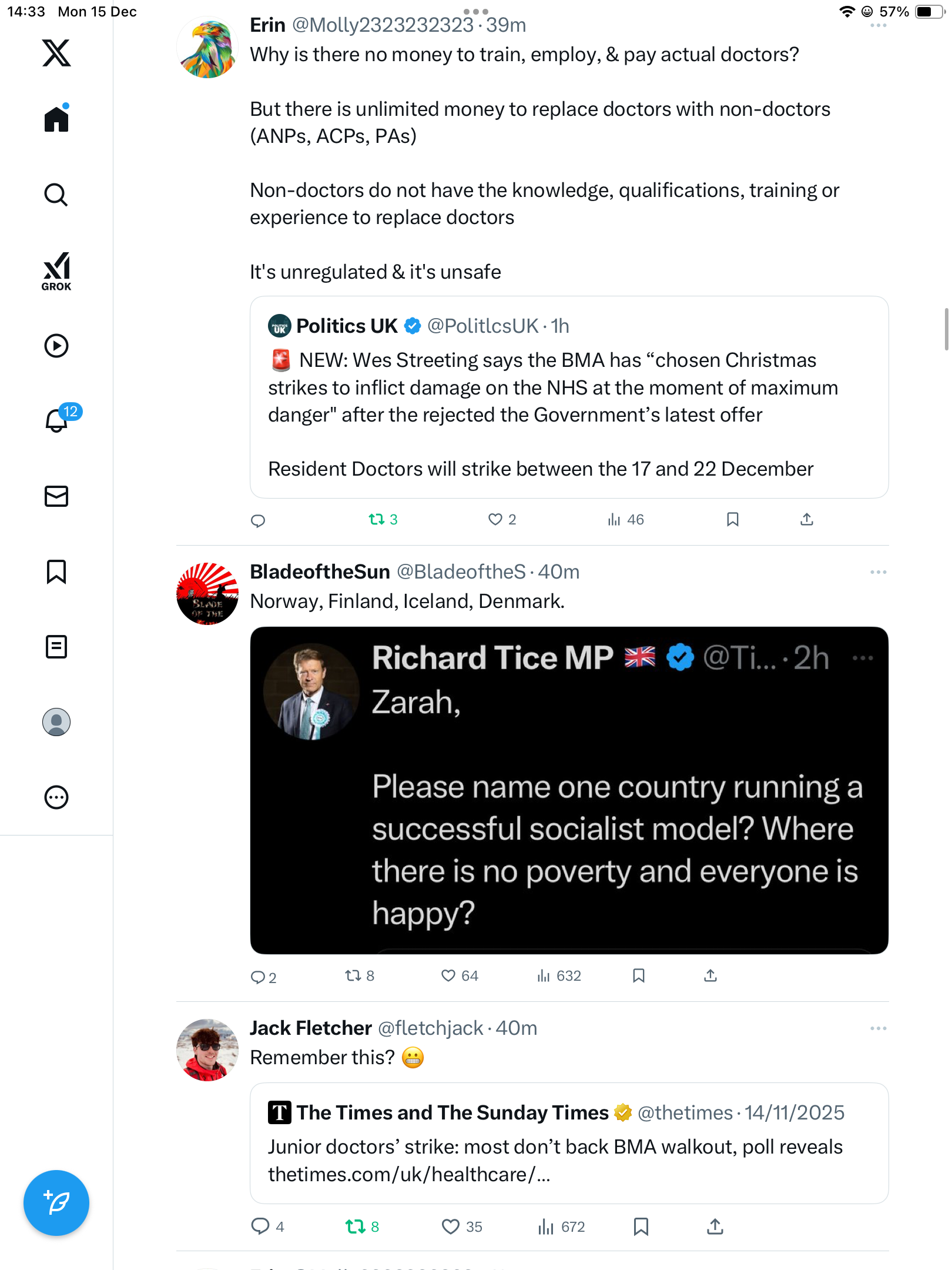The height and width of the screenshot is (1270, 952).
Task: View the Richard Tice screenshot image
Action: [x=569, y=790]
